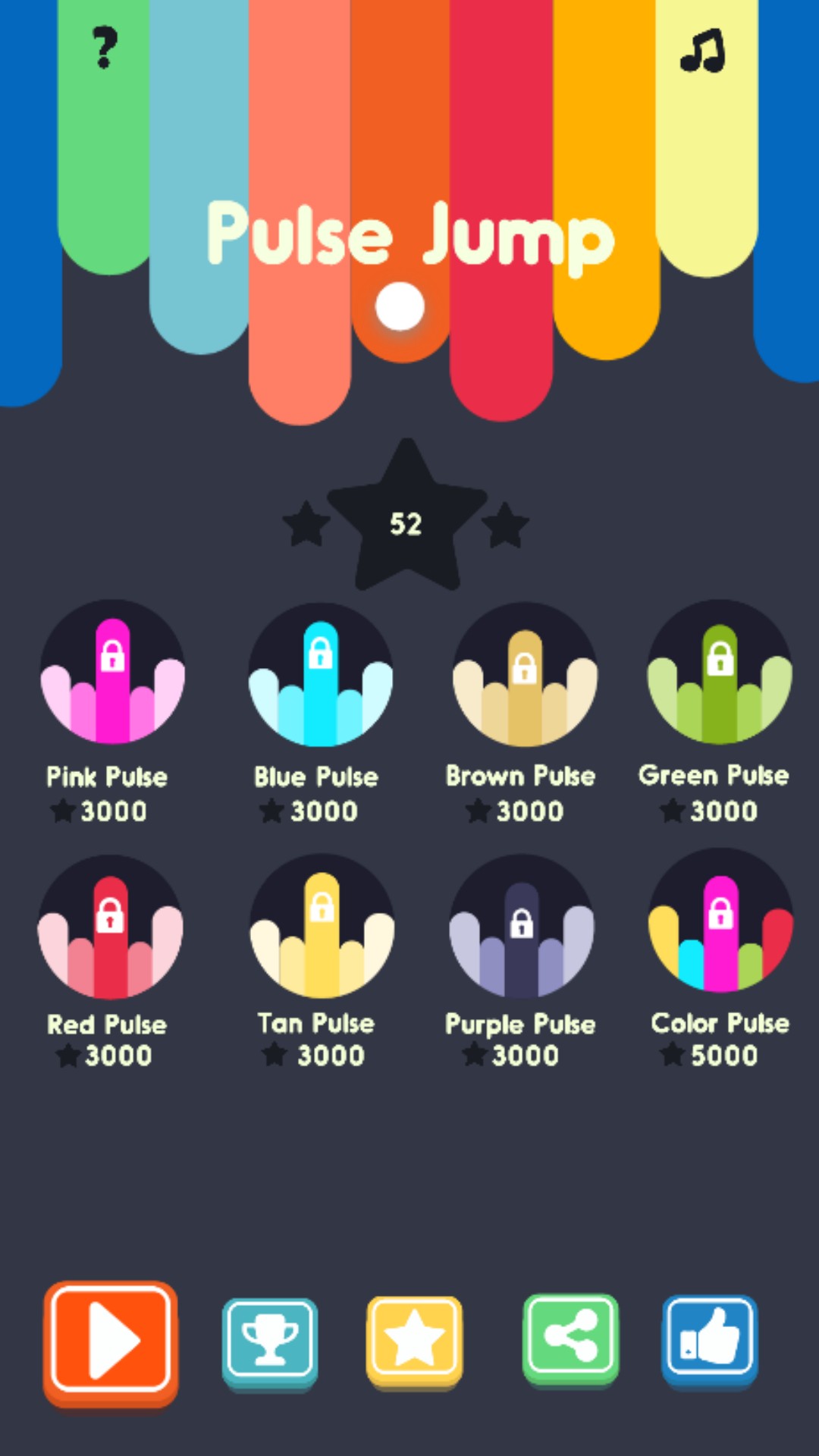This screenshot has width=819, height=1456.
Task: Open the trophy leaderboard button
Action: coord(270,1341)
